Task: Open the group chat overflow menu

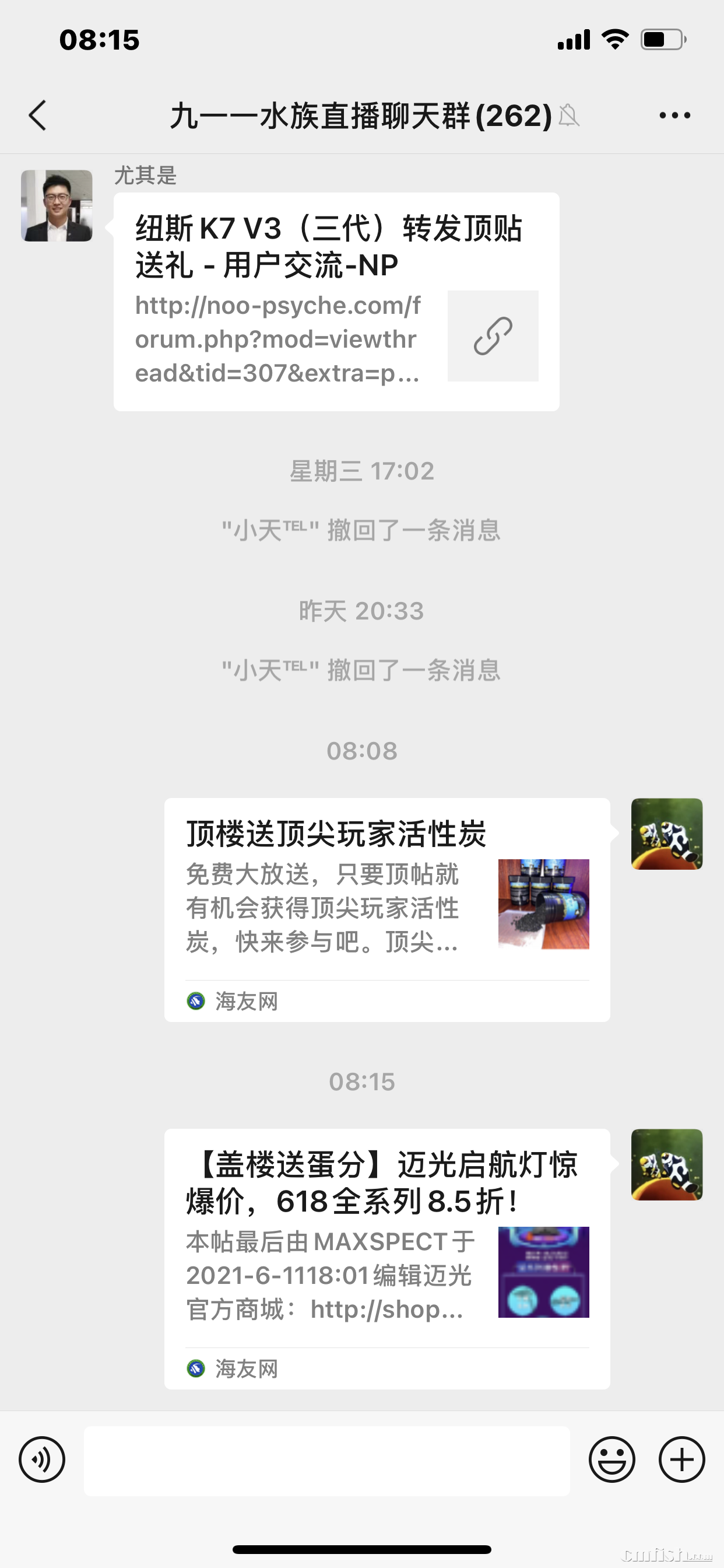Action: [x=674, y=116]
